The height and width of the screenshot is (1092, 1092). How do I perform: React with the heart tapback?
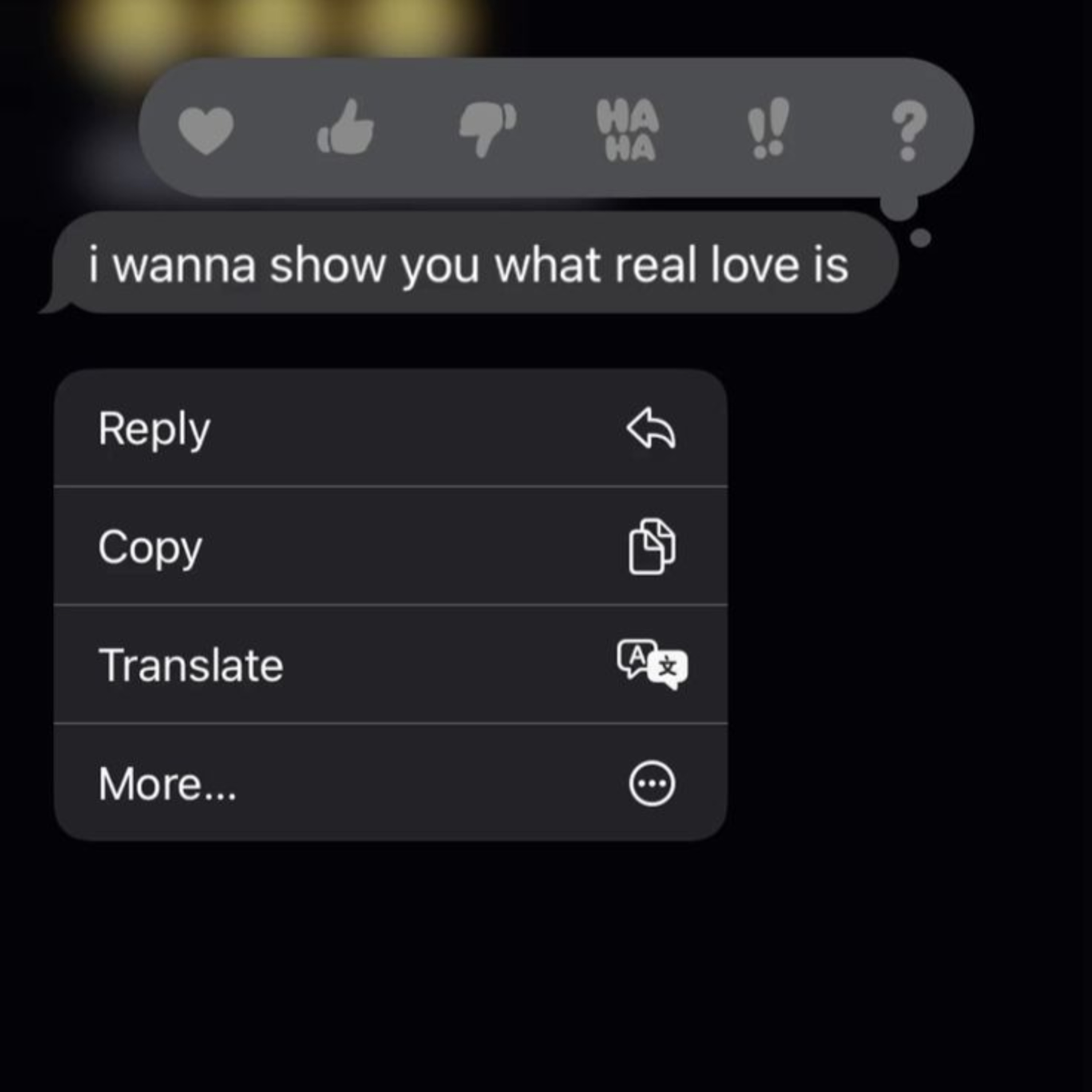(x=206, y=130)
